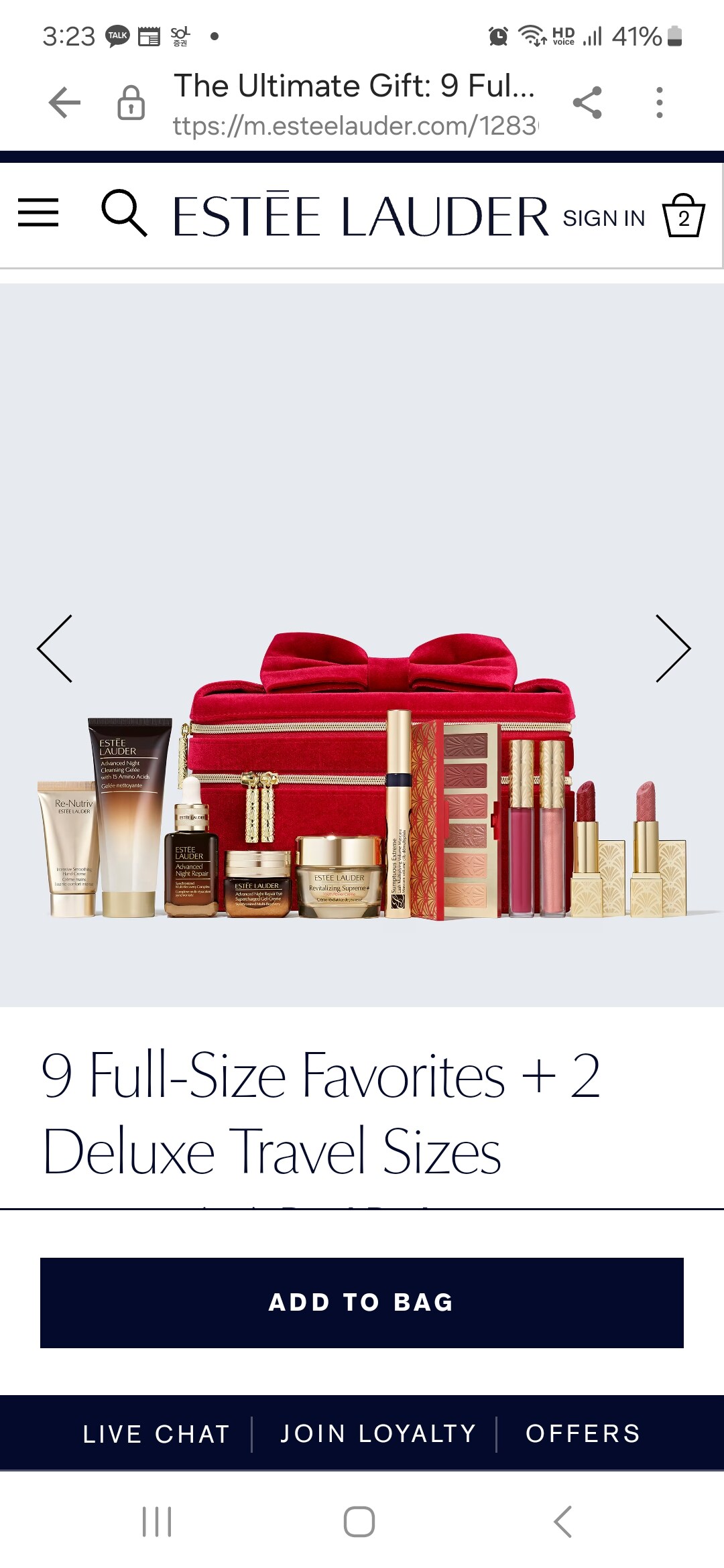This screenshot has height=1568, width=724.
Task: Show the next product image
Action: tap(672, 649)
